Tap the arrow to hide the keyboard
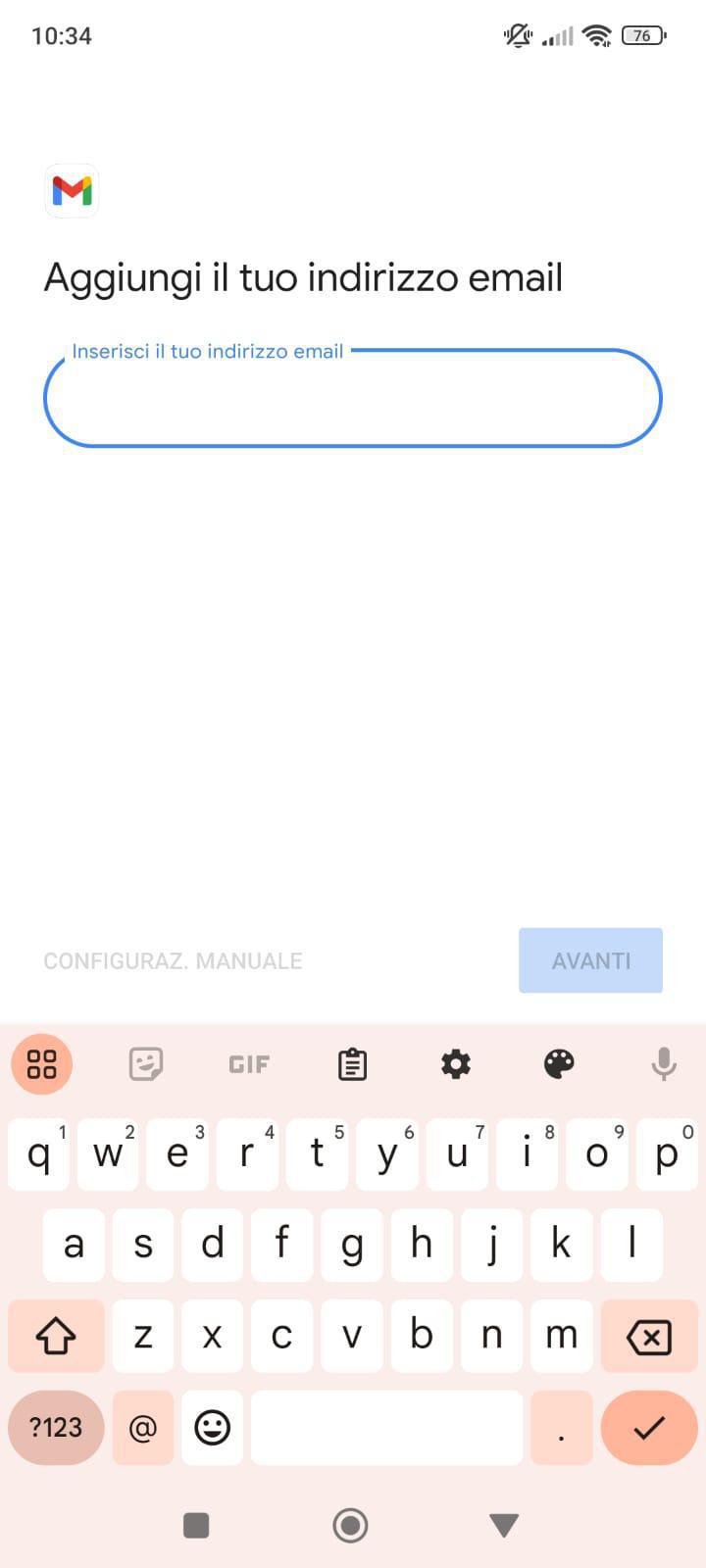The image size is (706, 1568). [503, 1525]
